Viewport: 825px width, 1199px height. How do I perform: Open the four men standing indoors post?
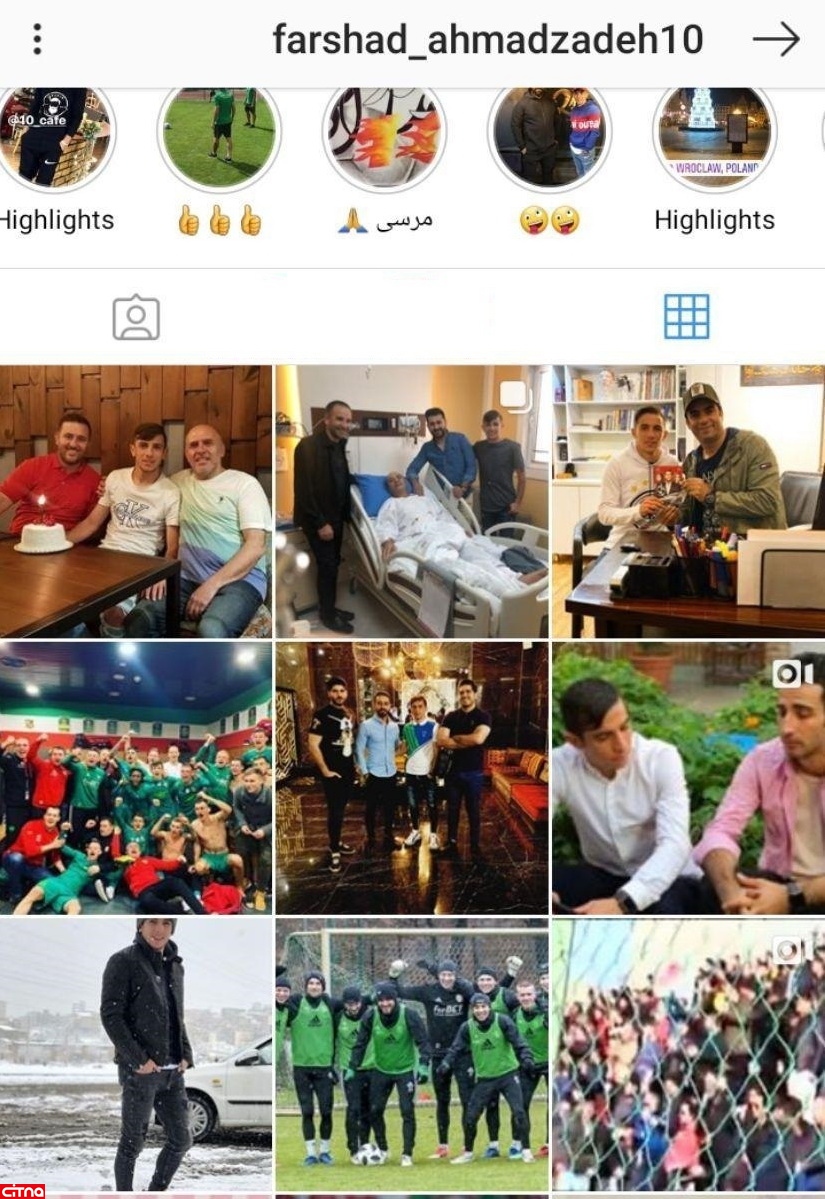pos(412,777)
